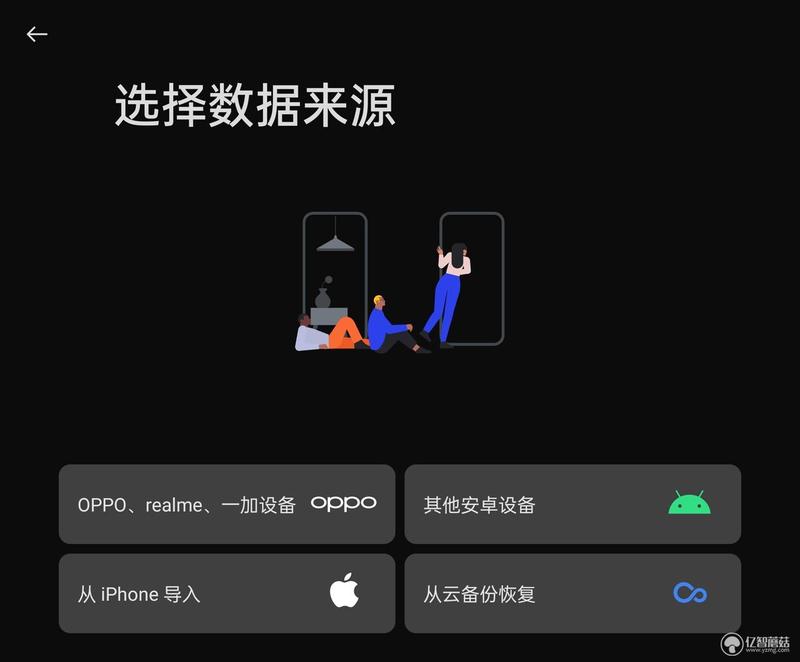Go back using the top-left arrow
This screenshot has width=800, height=662.
[x=37, y=34]
